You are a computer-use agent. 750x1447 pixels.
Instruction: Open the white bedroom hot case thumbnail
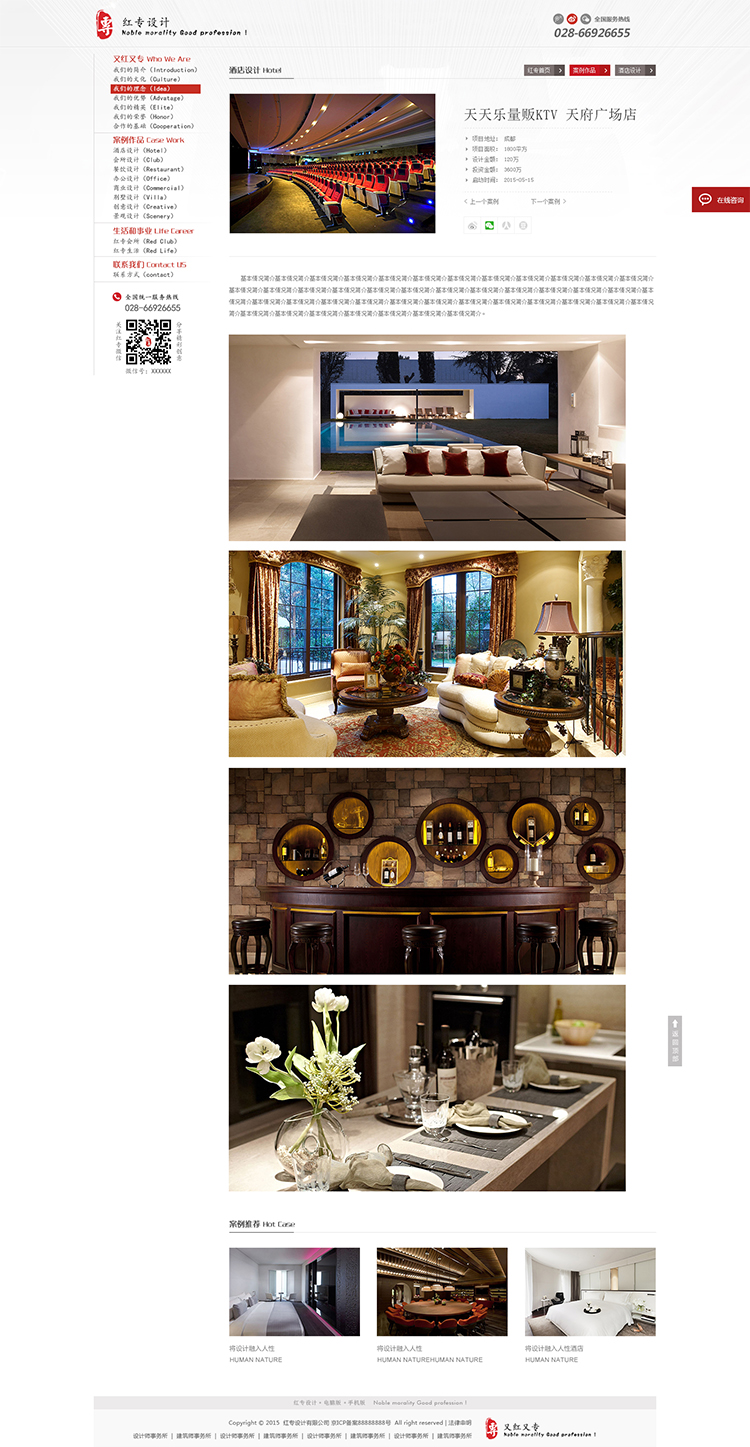(590, 1291)
